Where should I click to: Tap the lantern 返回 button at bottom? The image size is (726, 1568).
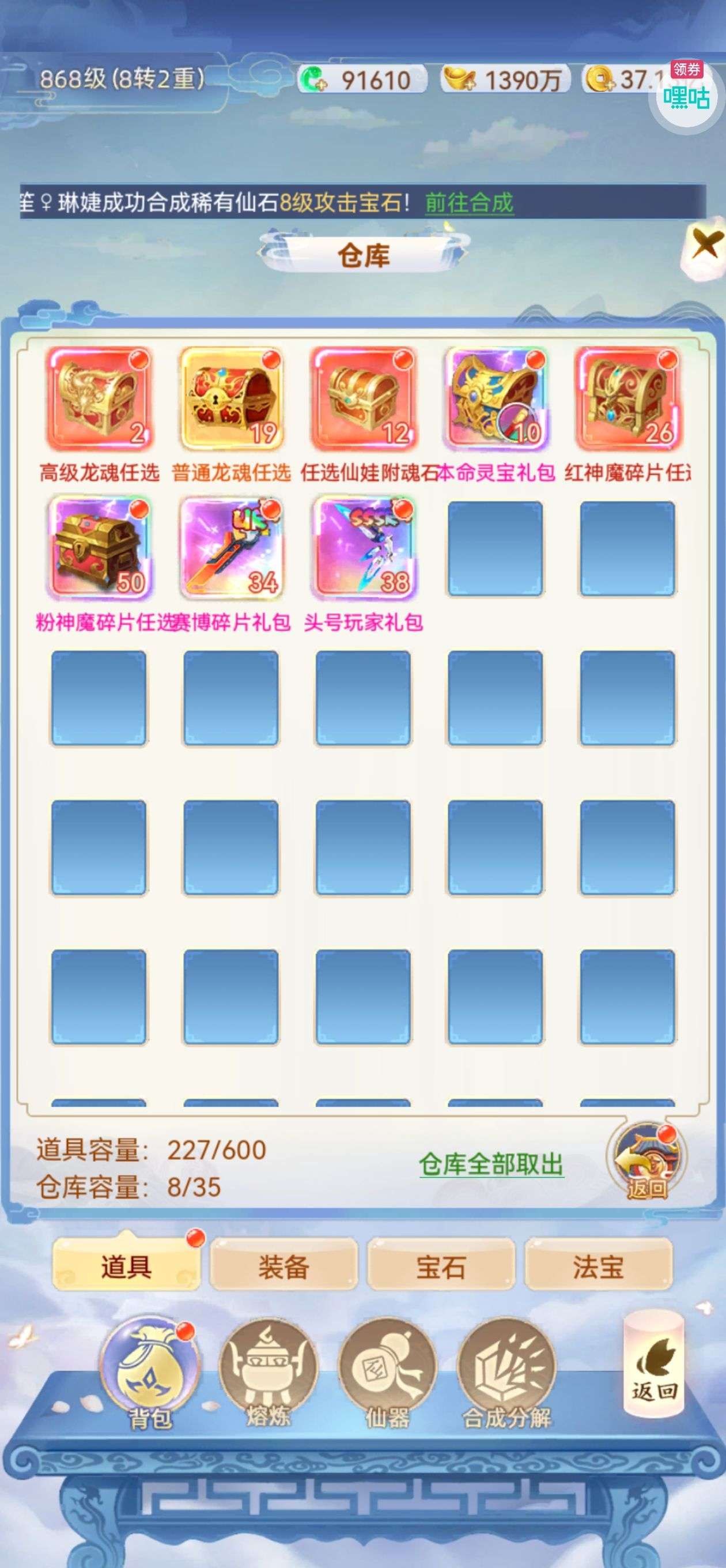[x=654, y=1364]
